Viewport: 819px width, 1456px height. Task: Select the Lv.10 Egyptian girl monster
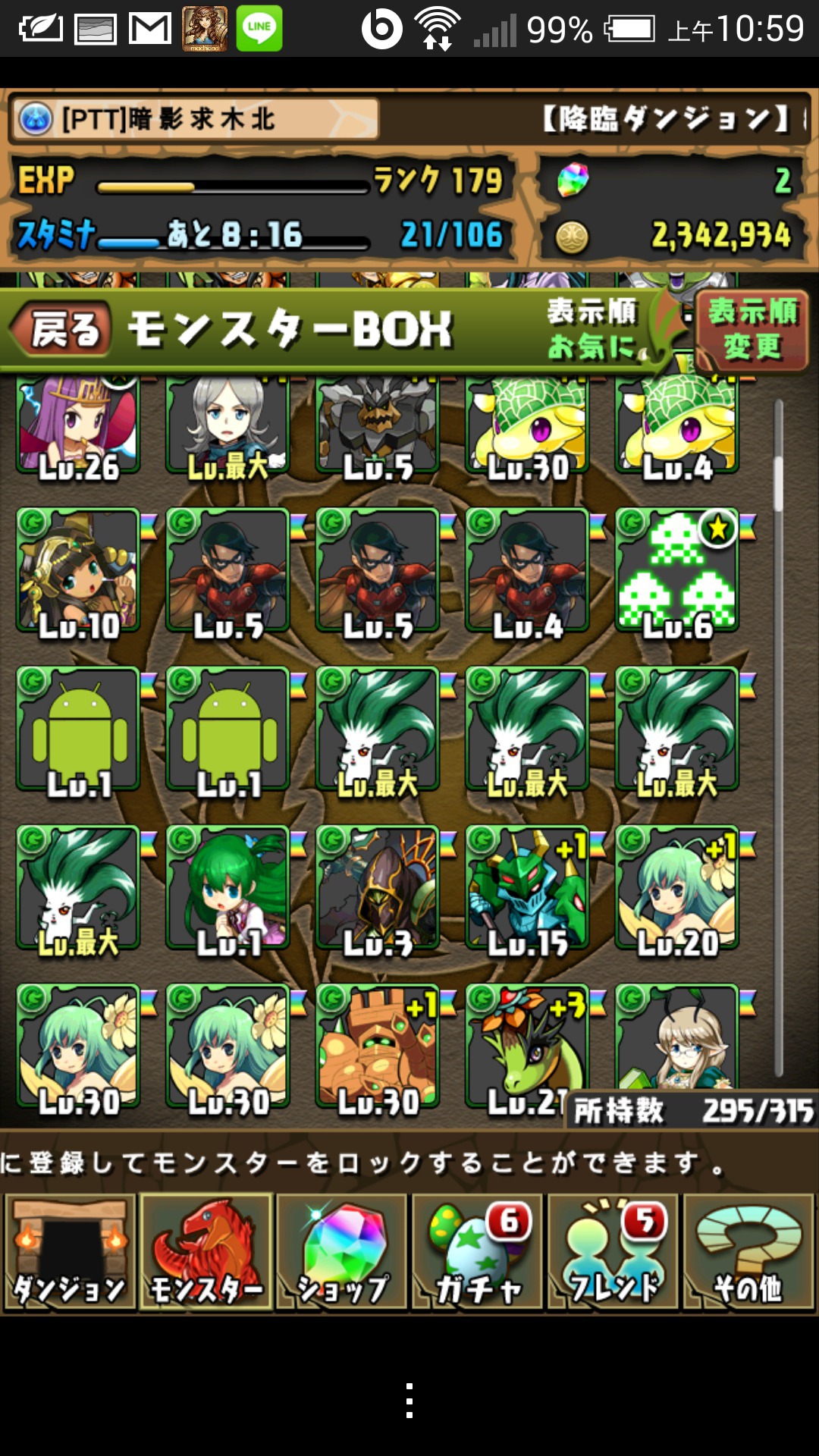pos(78,570)
